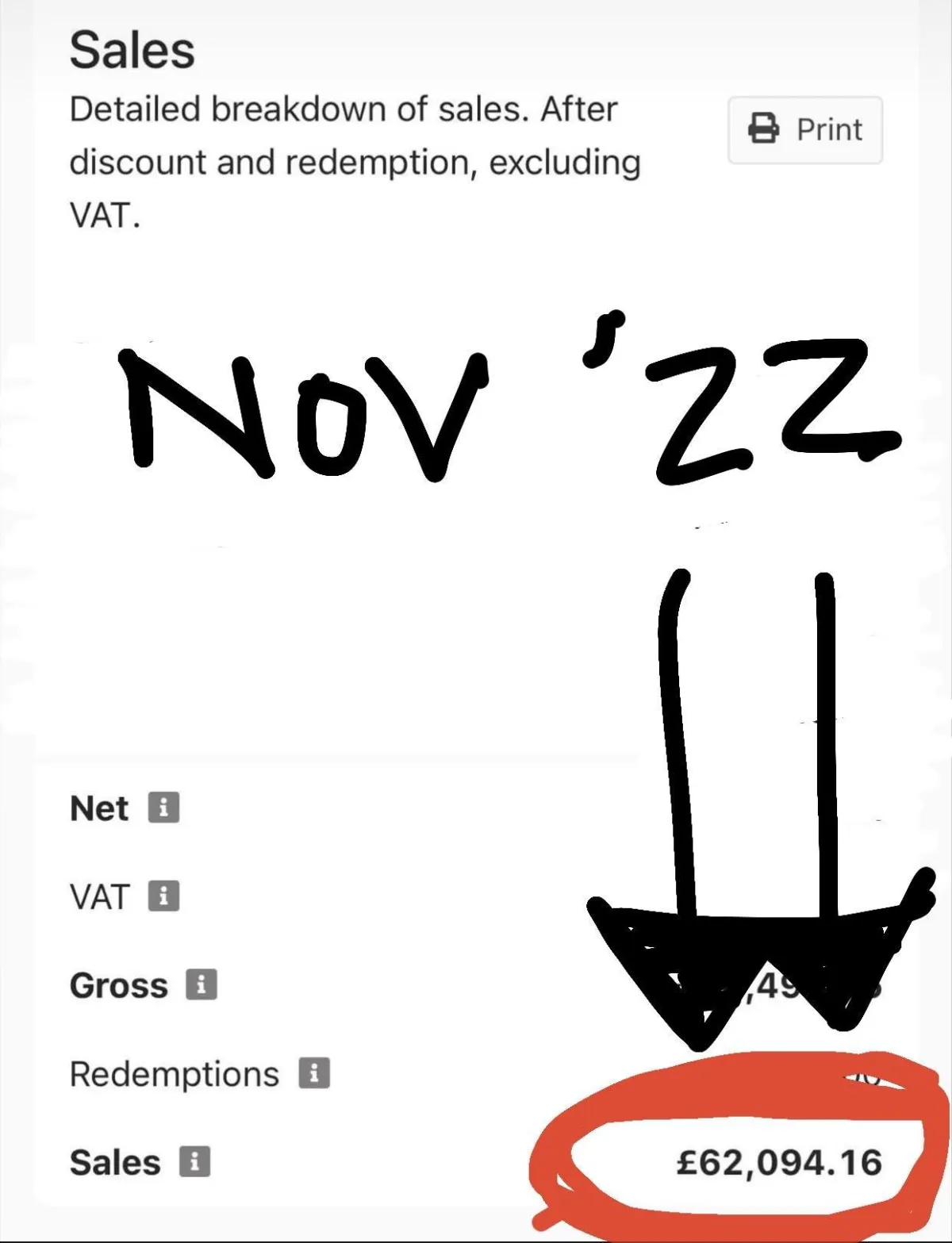Show info about Gross
Screen dimensions: 952x1243
(202, 984)
